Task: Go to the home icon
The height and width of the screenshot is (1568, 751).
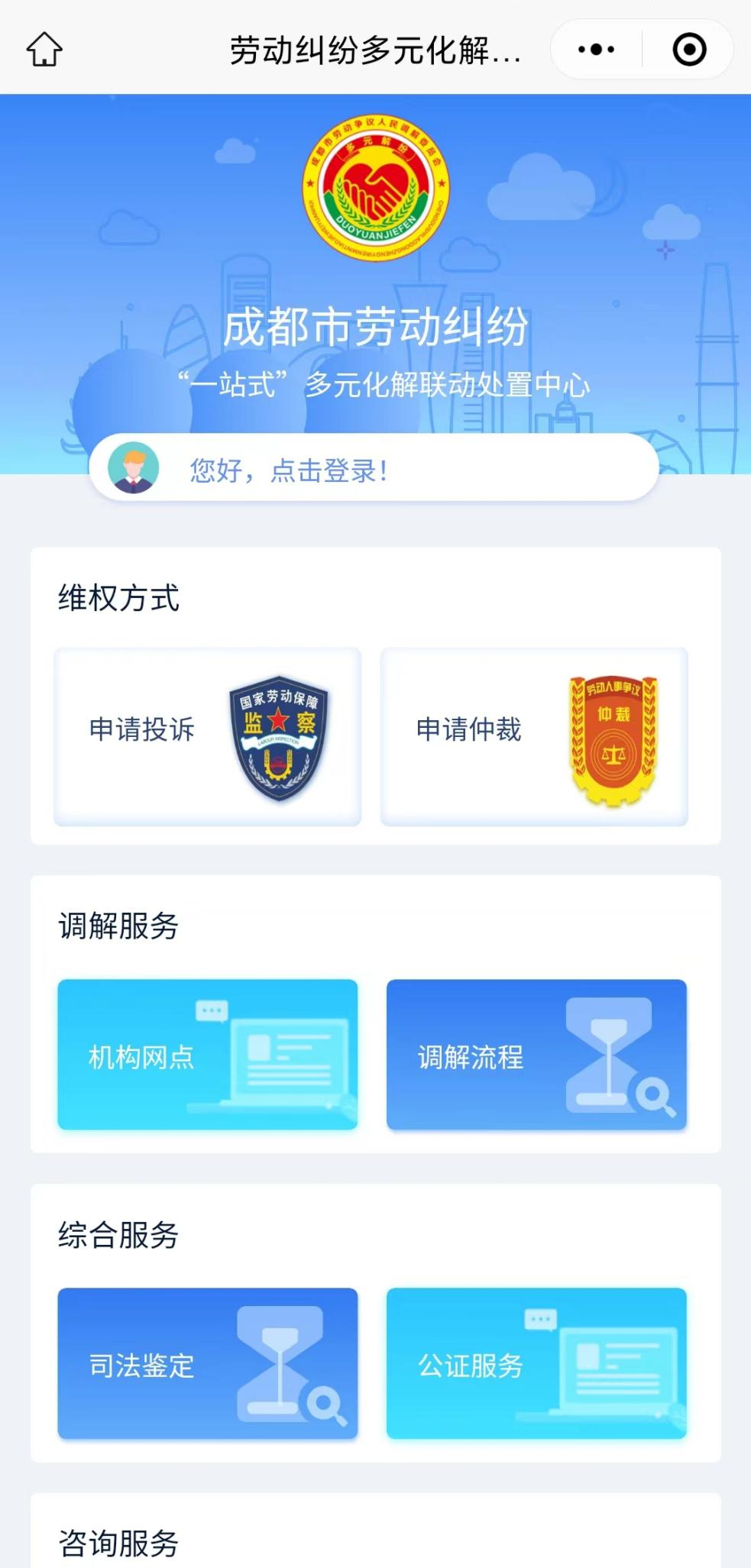Action: (44, 50)
